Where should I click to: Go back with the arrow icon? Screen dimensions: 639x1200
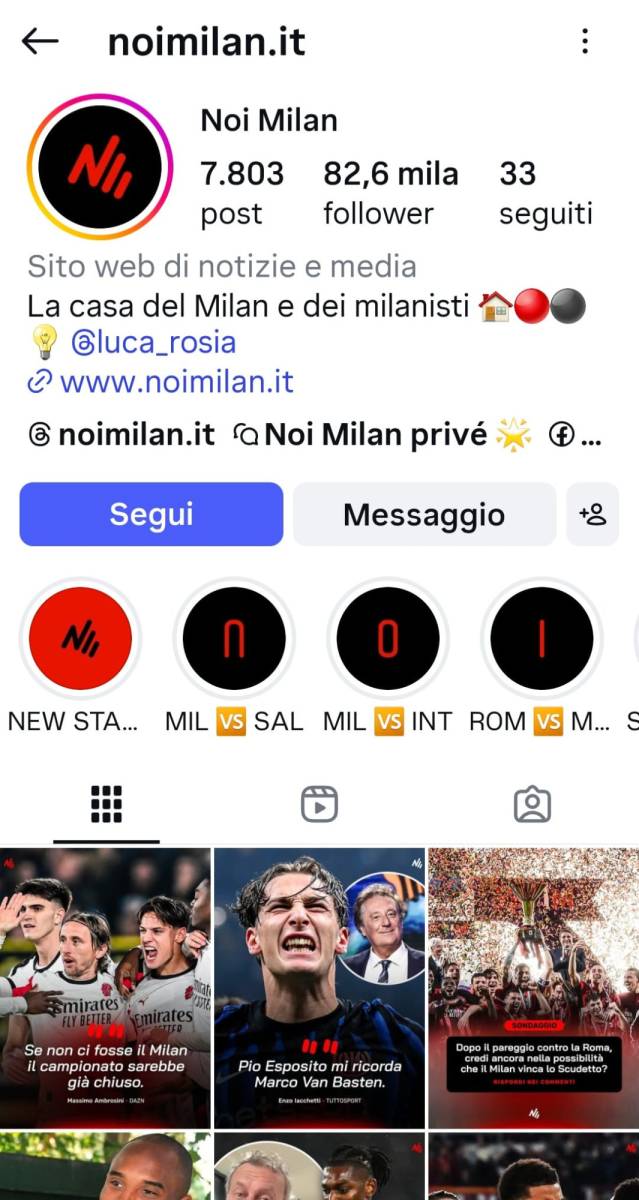pyautogui.click(x=40, y=41)
